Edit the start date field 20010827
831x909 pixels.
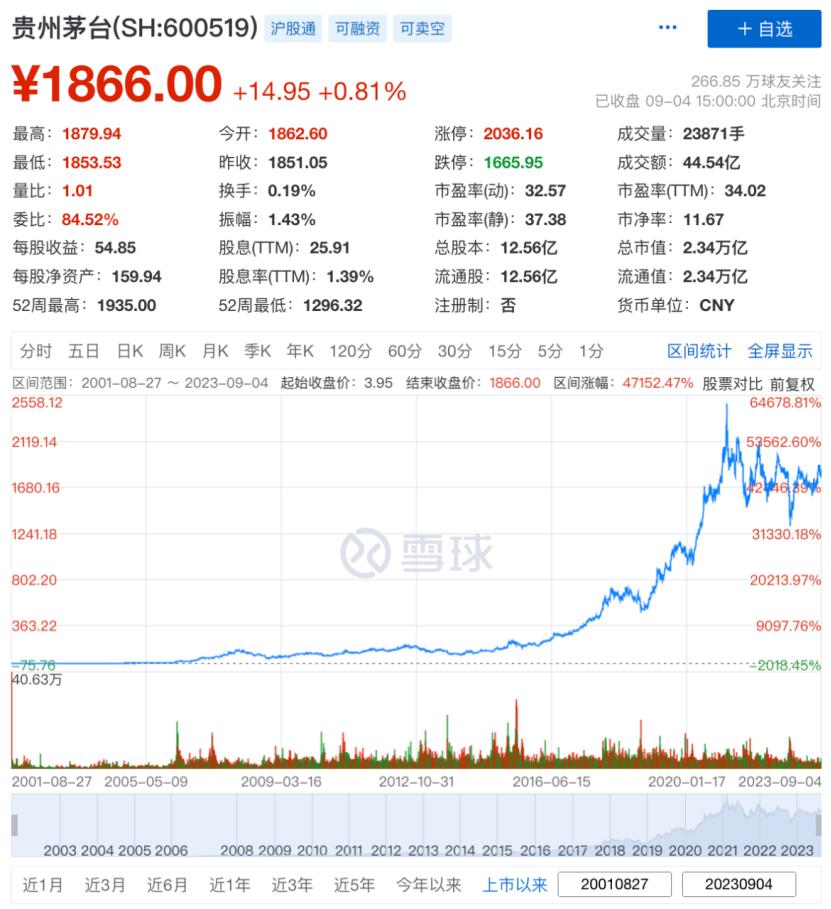click(x=615, y=884)
